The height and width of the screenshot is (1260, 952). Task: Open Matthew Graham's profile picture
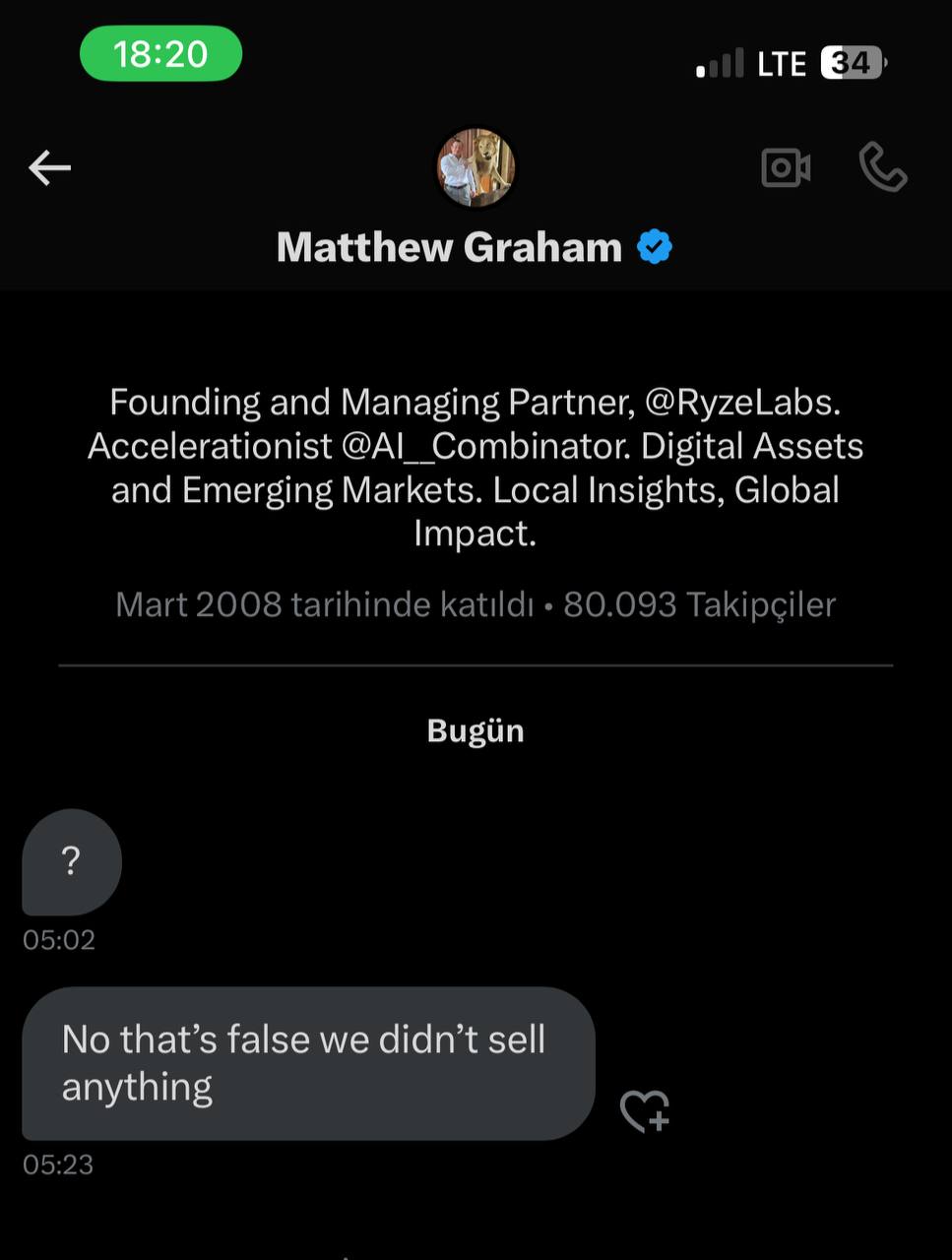(476, 167)
